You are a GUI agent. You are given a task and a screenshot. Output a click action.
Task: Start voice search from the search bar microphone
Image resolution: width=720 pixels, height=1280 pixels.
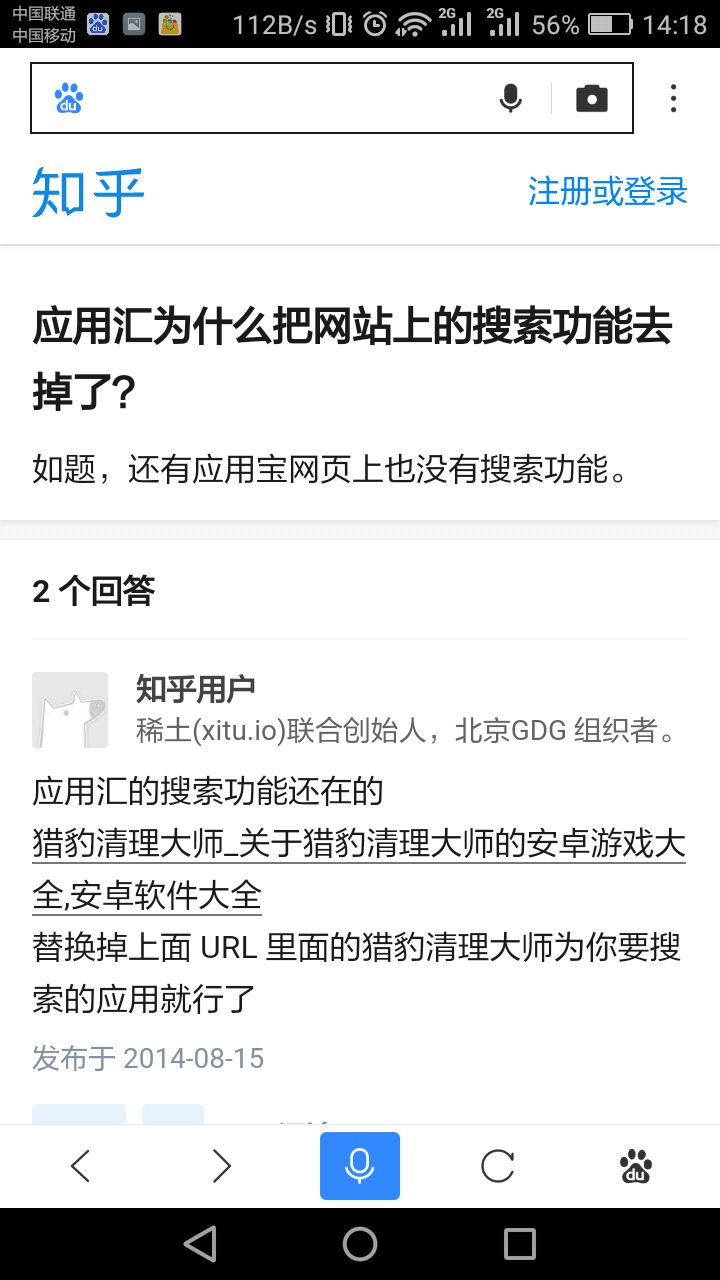(x=511, y=98)
